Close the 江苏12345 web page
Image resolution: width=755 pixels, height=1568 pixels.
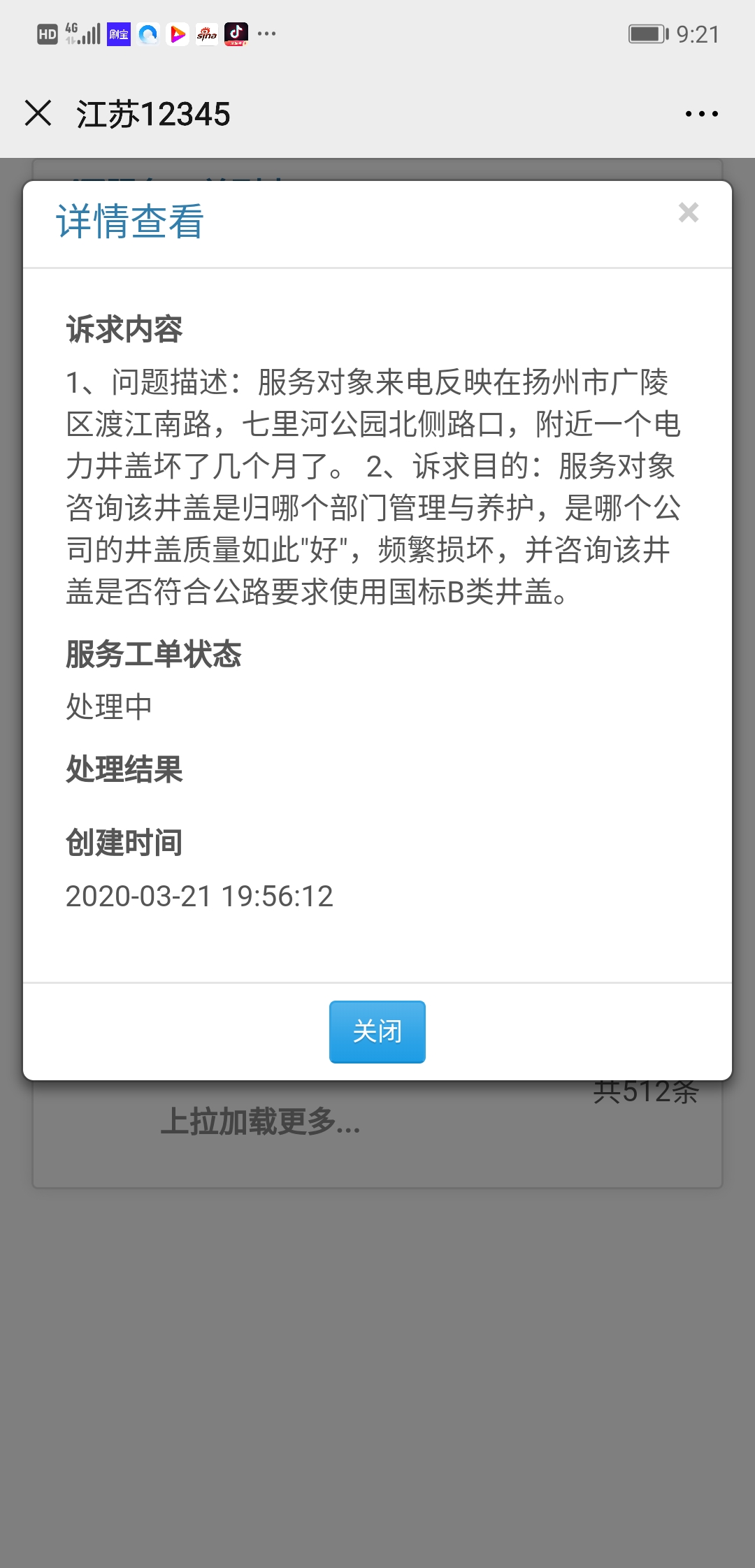[x=38, y=113]
